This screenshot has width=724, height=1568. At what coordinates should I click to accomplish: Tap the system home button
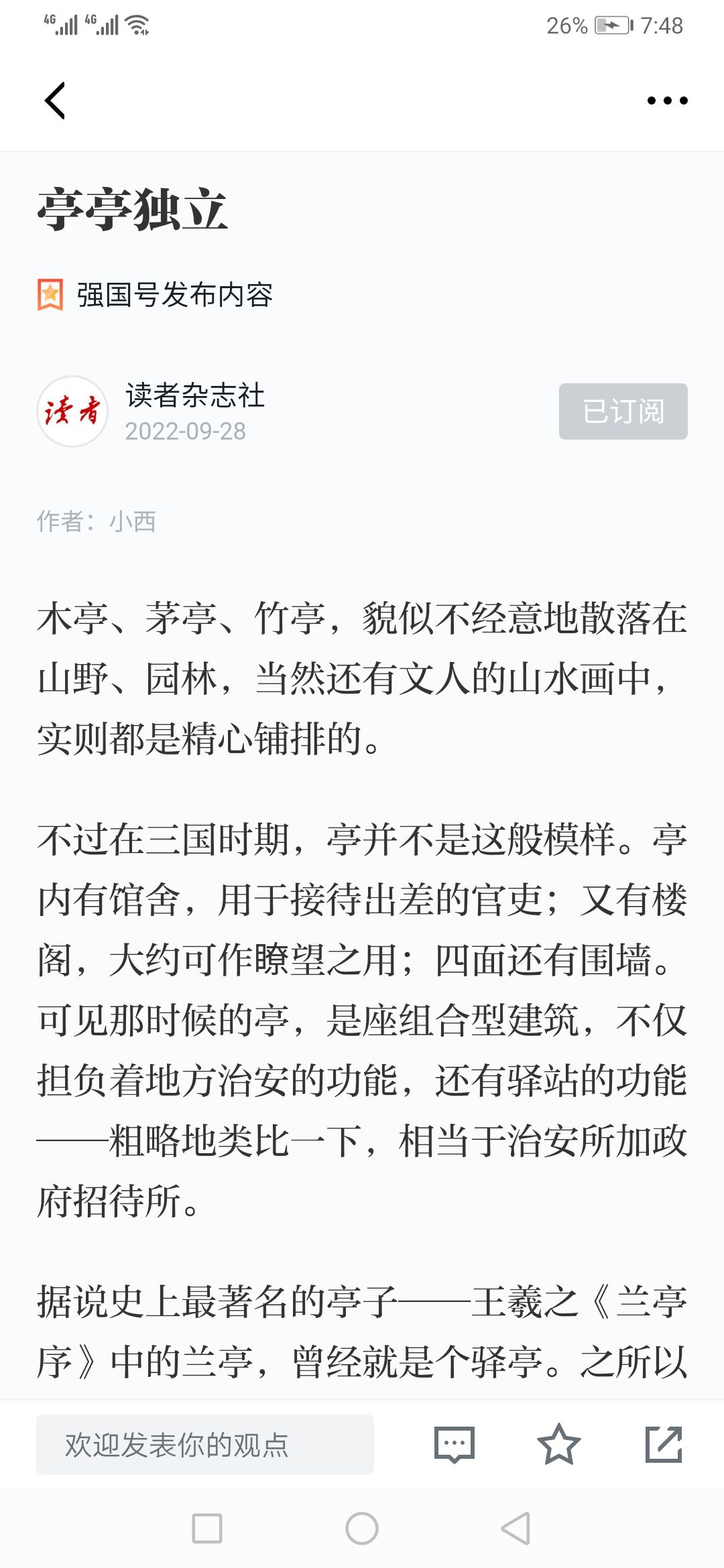click(362, 1528)
